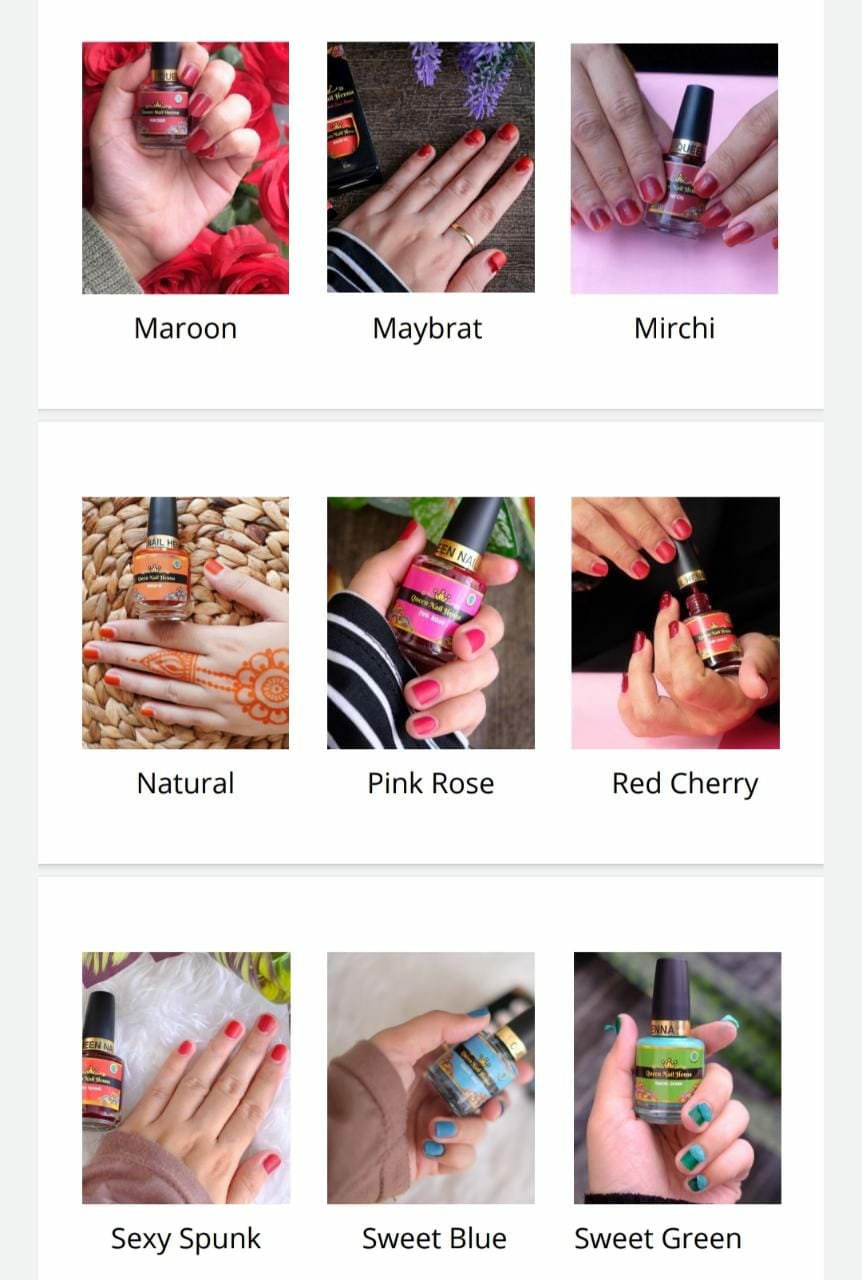862x1280 pixels.
Task: Select the Maybrat colour picture
Action: coord(430,168)
